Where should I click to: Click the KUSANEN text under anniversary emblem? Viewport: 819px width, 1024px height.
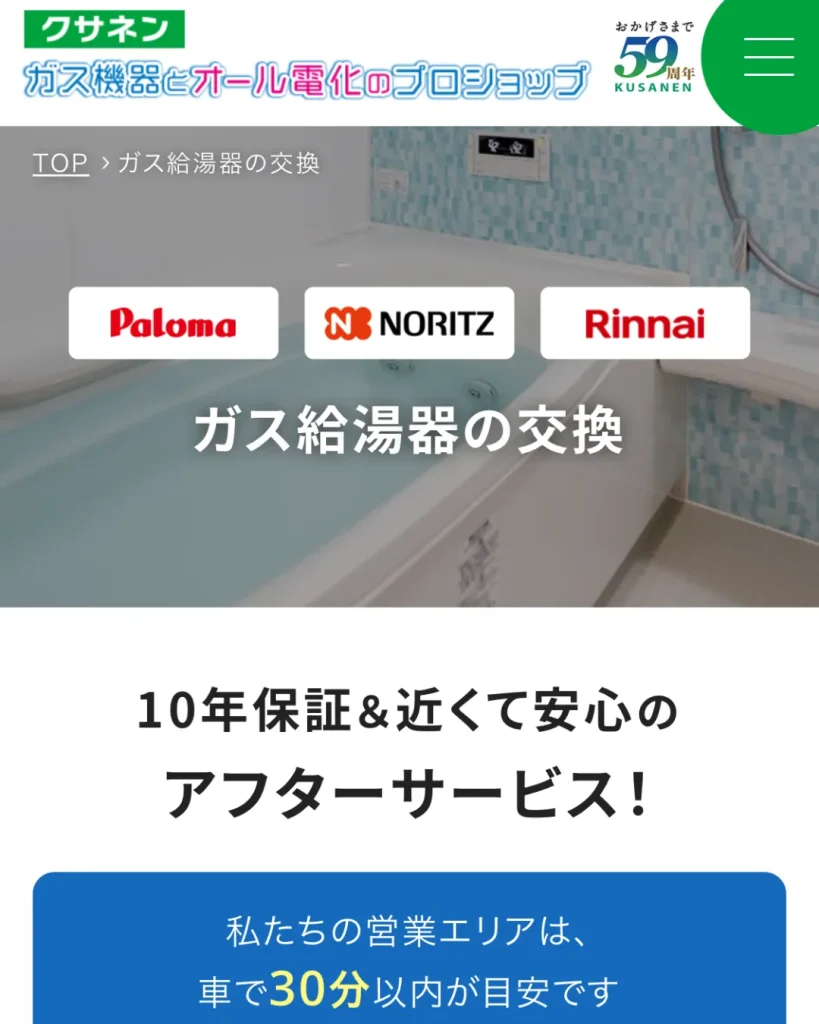coord(652,89)
